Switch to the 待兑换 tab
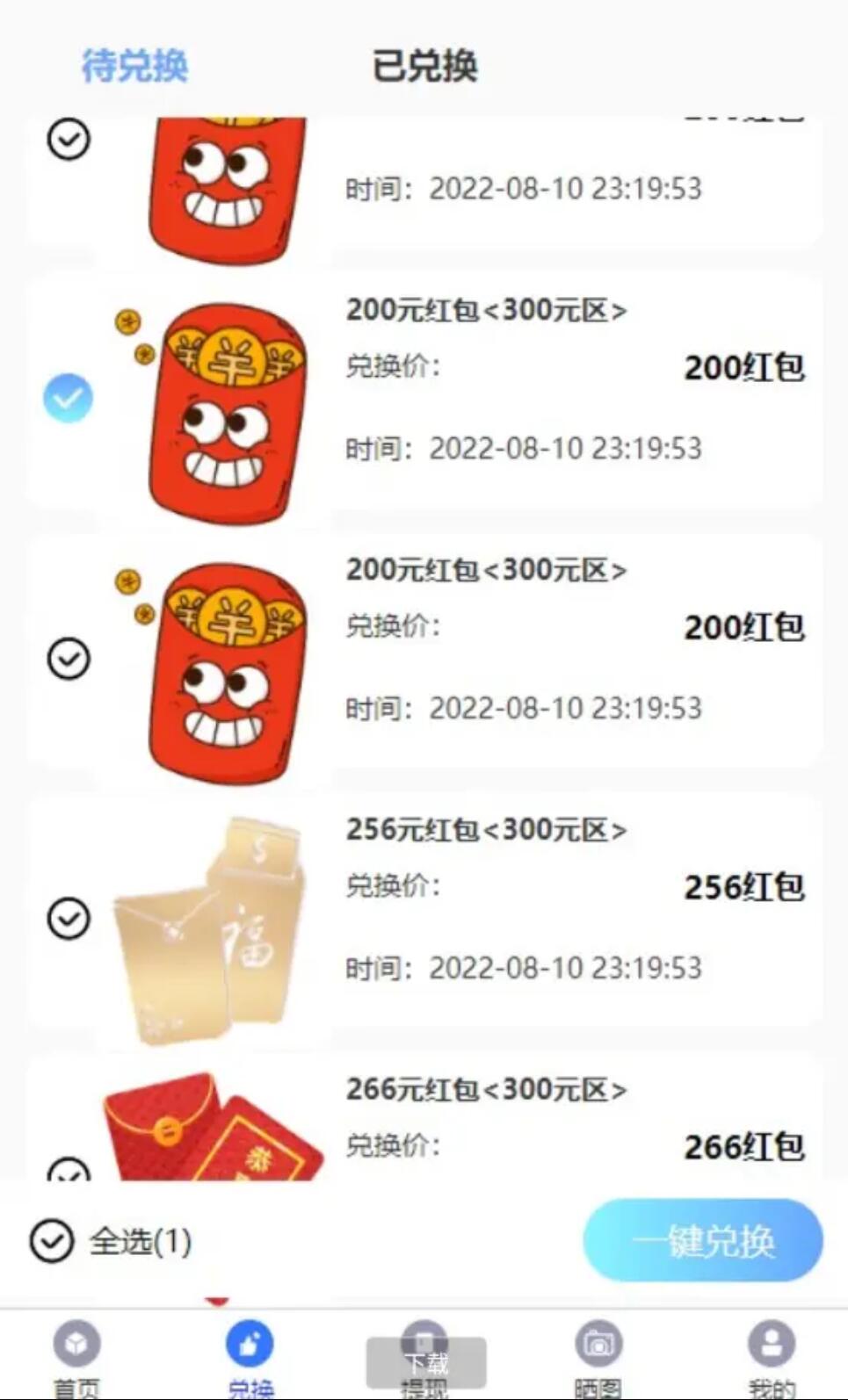The image size is (848, 1400). (x=134, y=66)
